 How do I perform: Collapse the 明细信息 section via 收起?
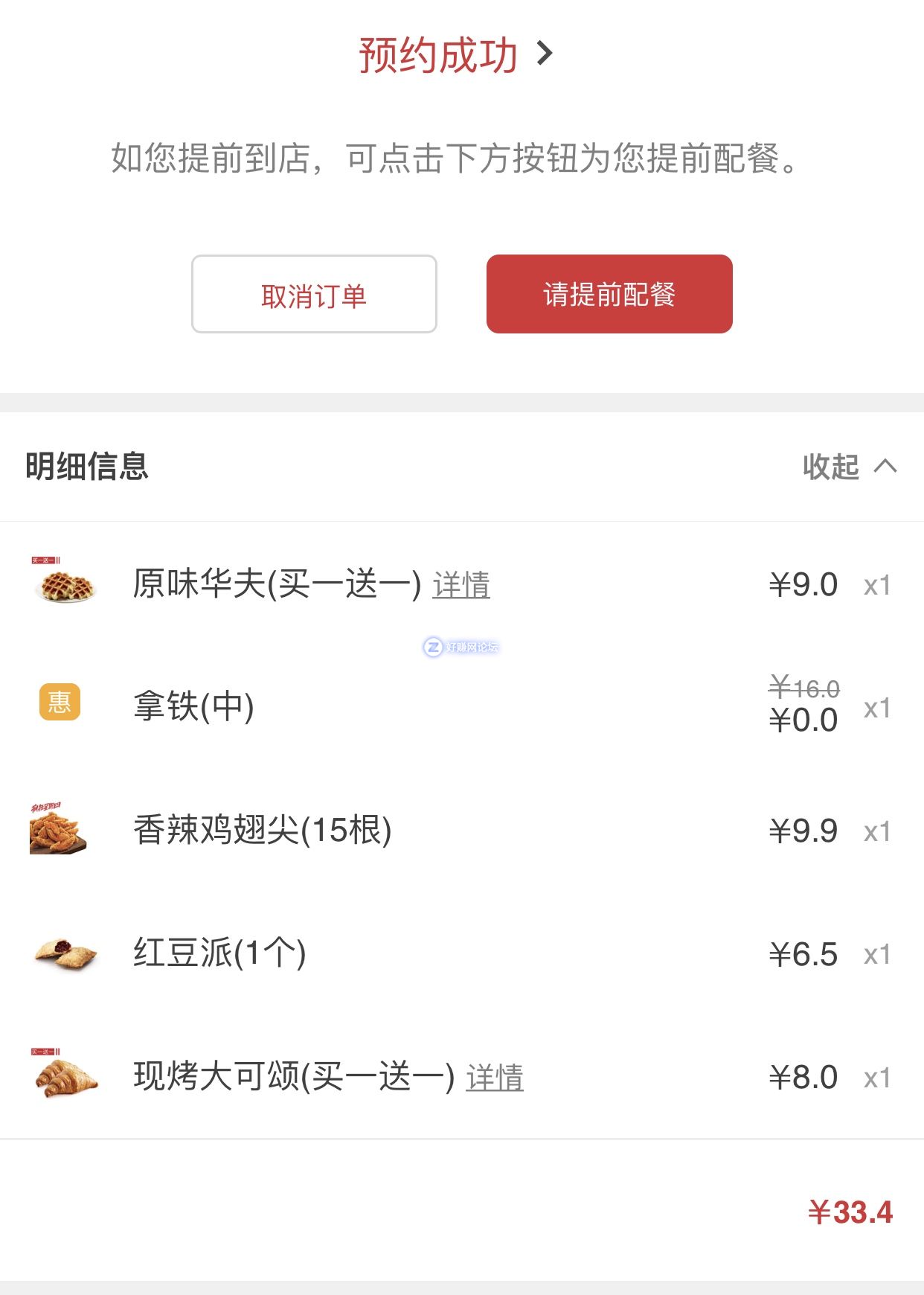pyautogui.click(x=849, y=467)
